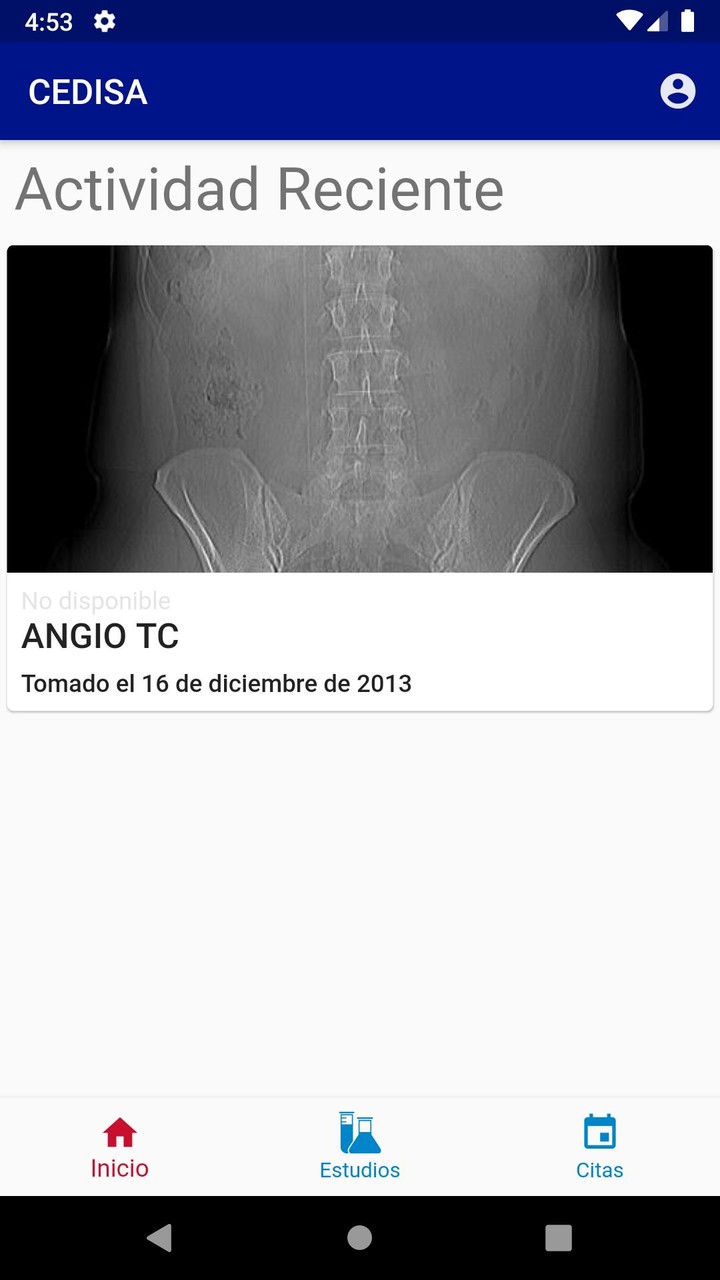Tap the CEDISA app title
The height and width of the screenshot is (1280, 720).
point(88,91)
